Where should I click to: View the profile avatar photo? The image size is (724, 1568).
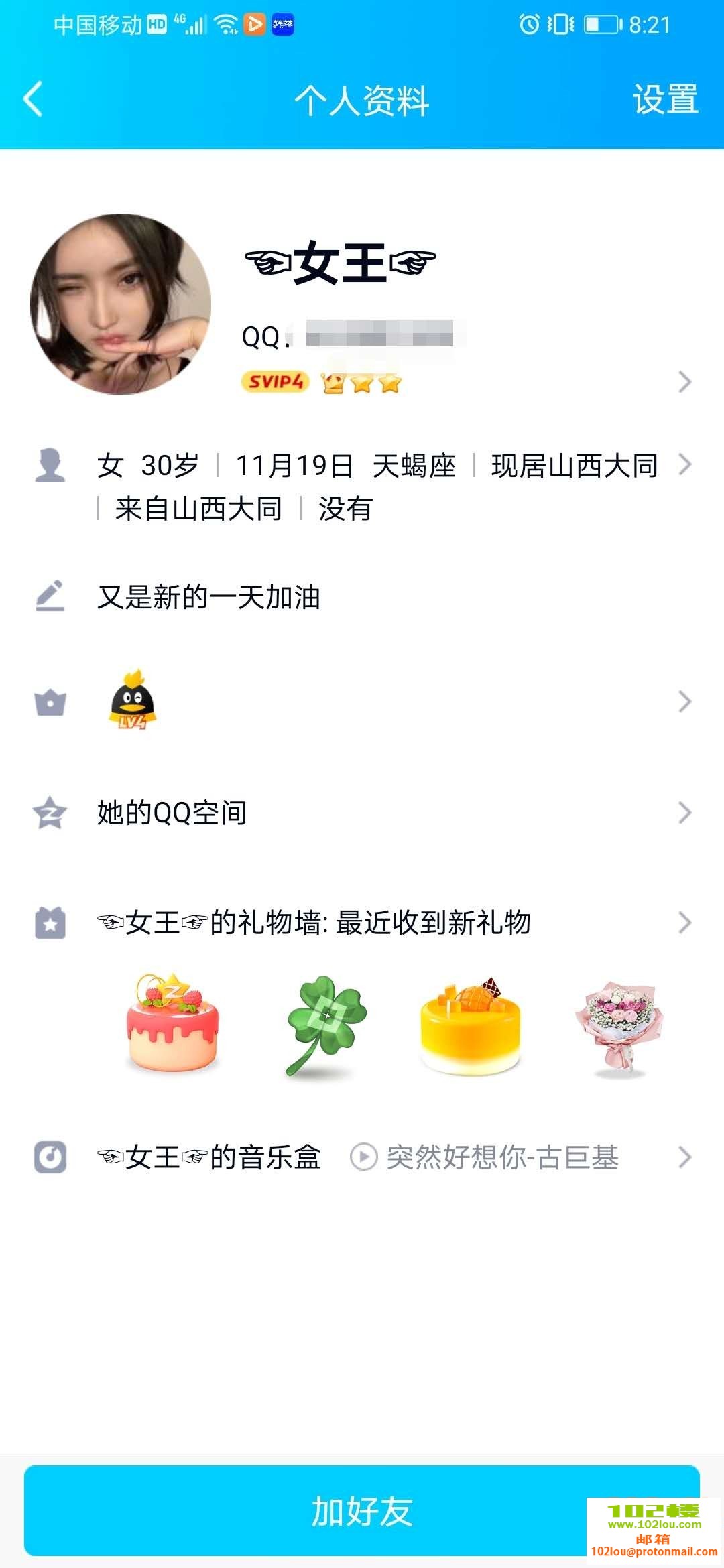pyautogui.click(x=121, y=304)
